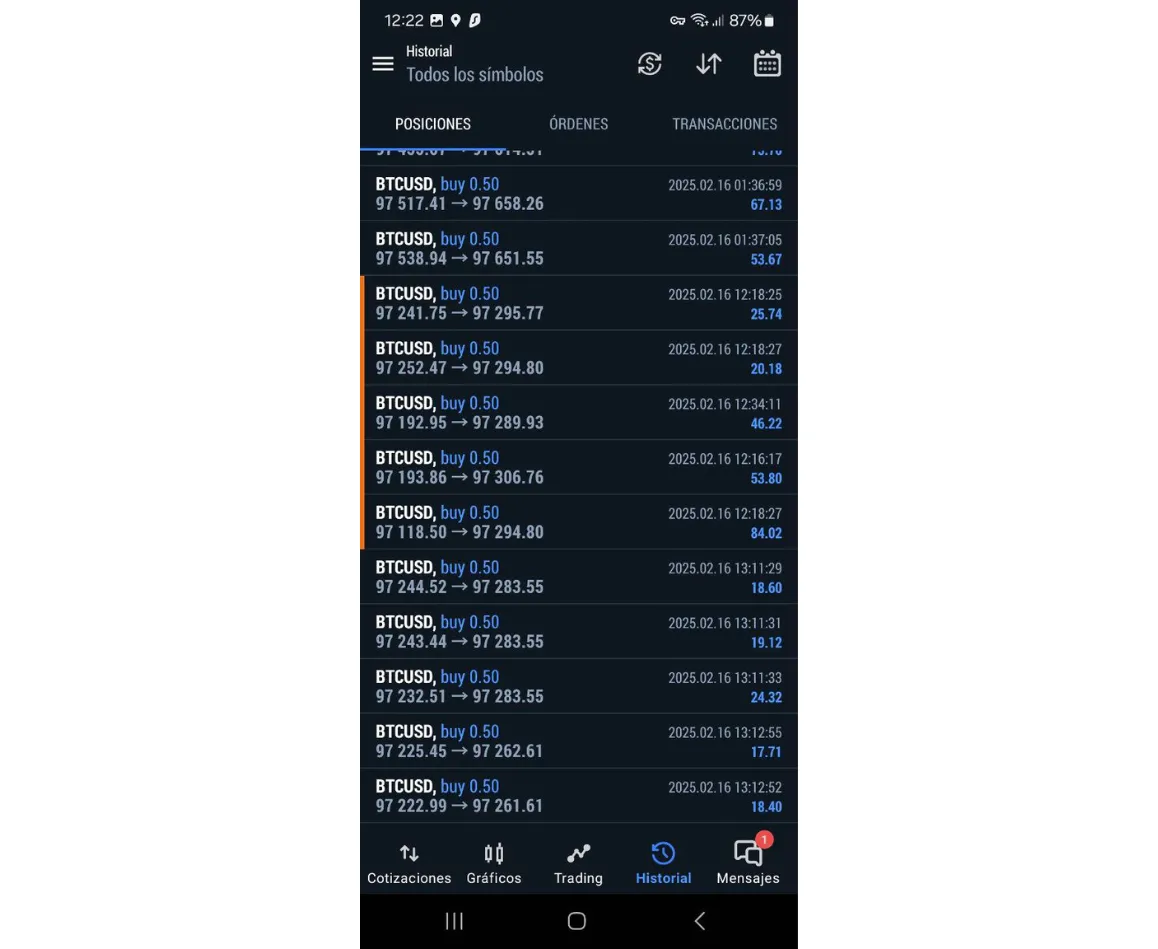Open the BTCUSD position with profit 24.32
The width and height of the screenshot is (1158, 949).
click(578, 686)
